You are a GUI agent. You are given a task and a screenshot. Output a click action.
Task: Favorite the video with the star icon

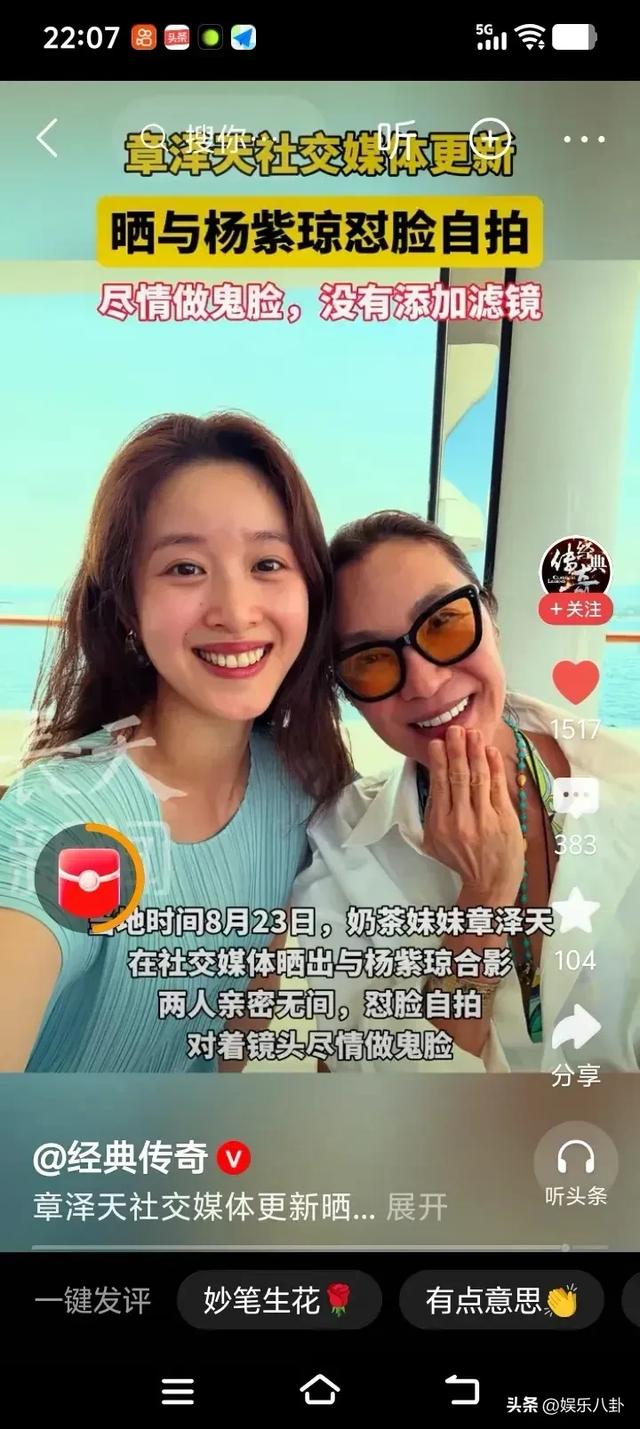(576, 912)
